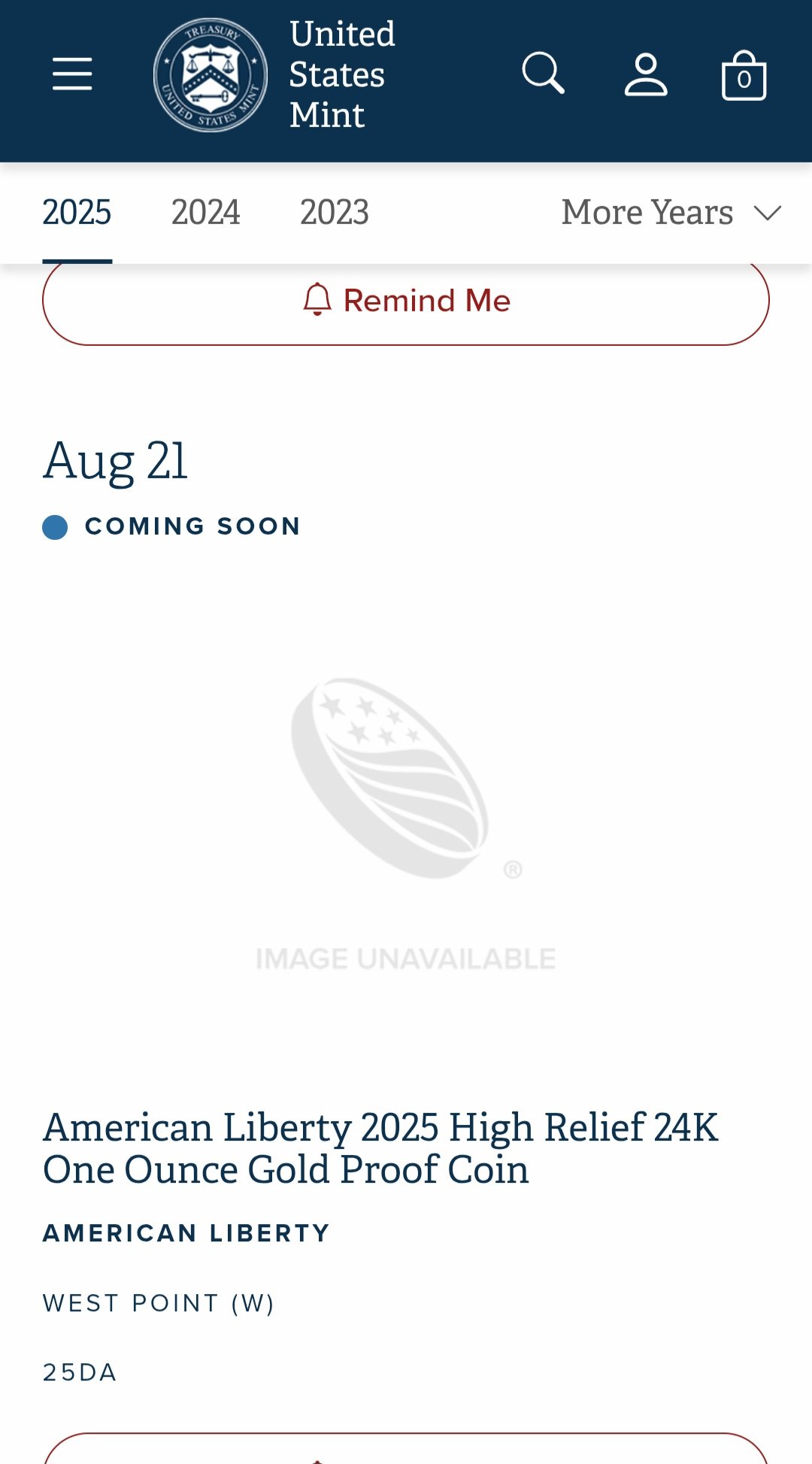This screenshot has width=812, height=1464.
Task: Open American Liberty 2025 Gold Proof Coin
Action: (x=380, y=1147)
